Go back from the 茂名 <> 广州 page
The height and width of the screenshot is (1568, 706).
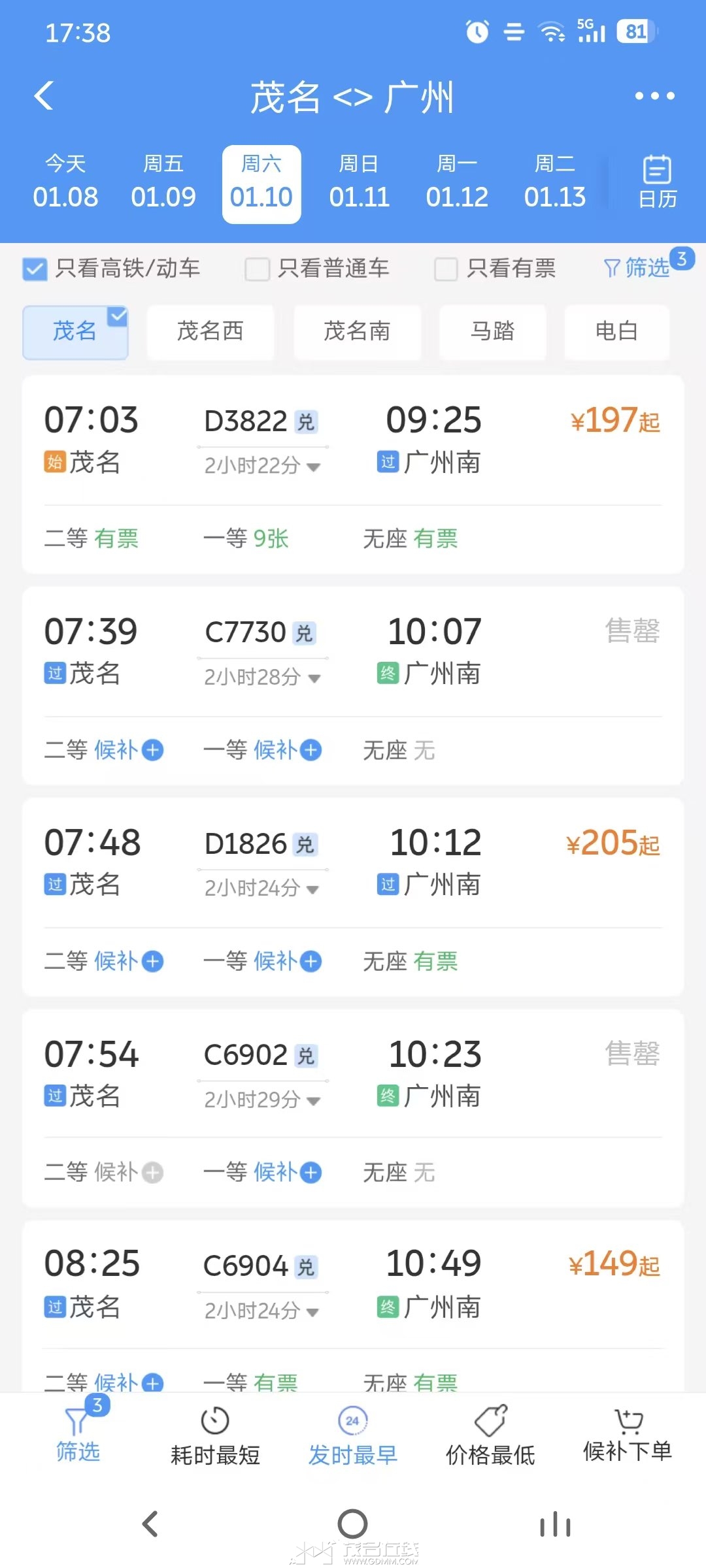pyautogui.click(x=44, y=97)
